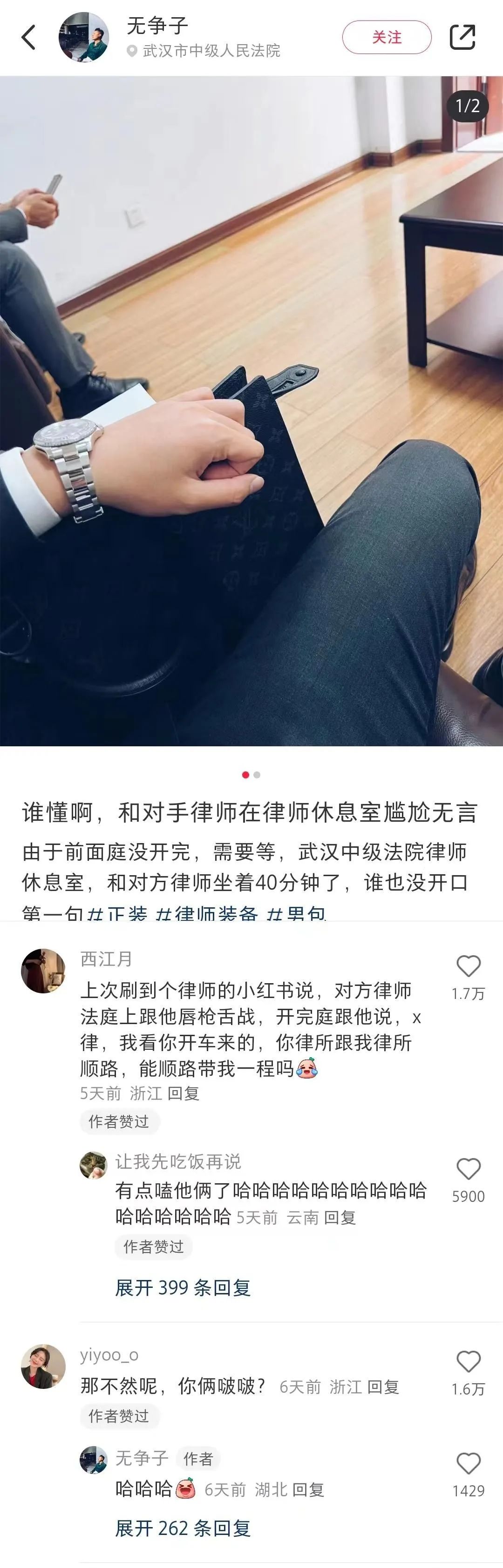Viewport: 503px width, 1568px height.
Task: Reply to the author's 哈哈哈 comment
Action: [x=307, y=1490]
